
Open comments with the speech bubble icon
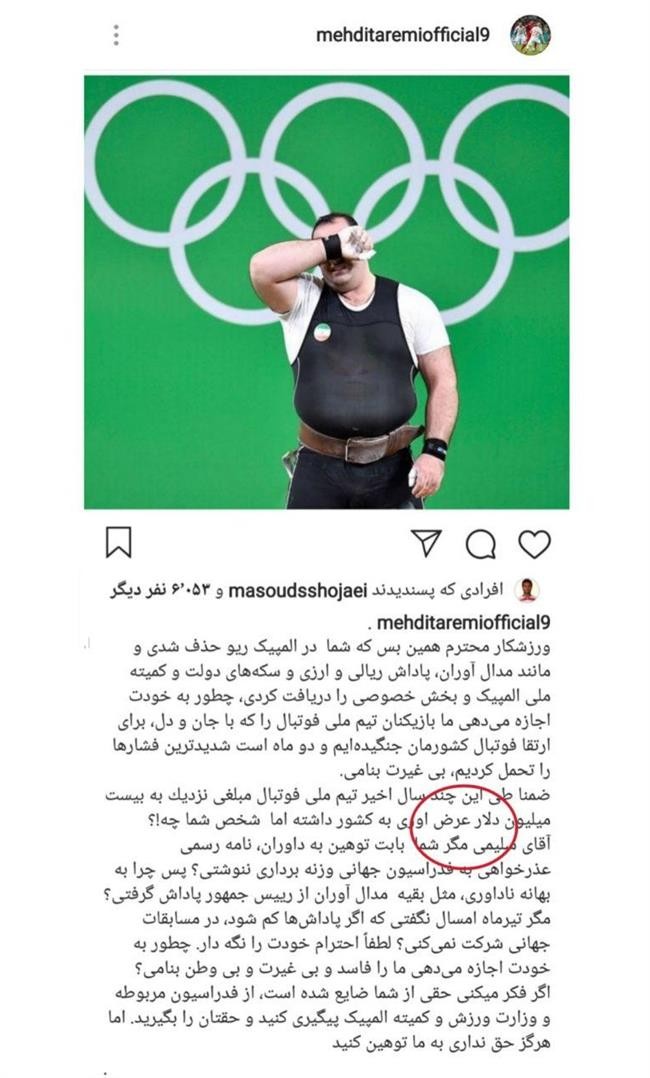pos(481,543)
